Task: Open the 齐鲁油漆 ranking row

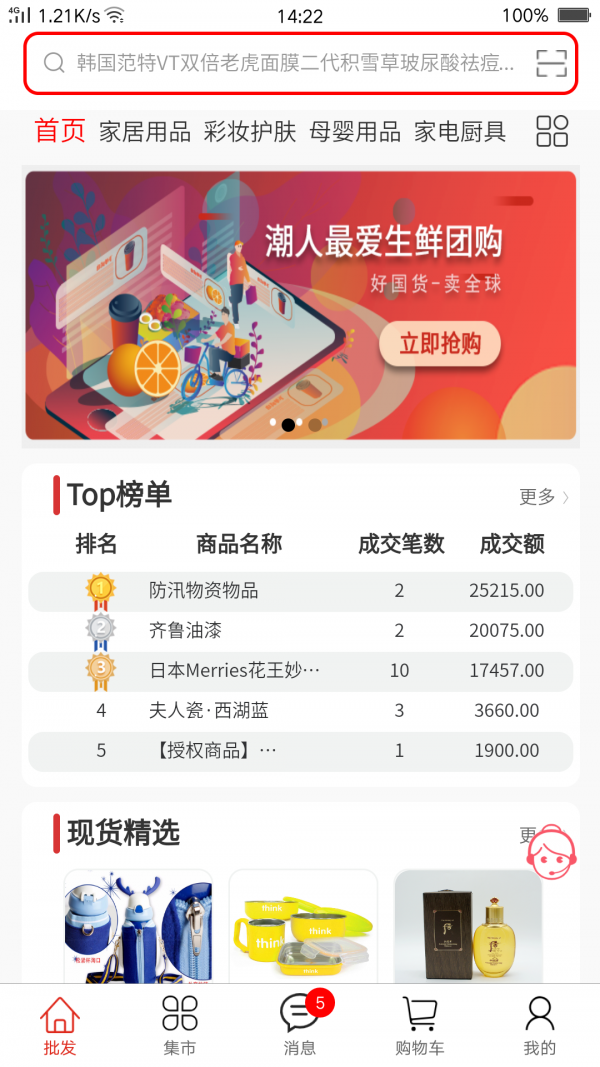Action: click(x=300, y=631)
